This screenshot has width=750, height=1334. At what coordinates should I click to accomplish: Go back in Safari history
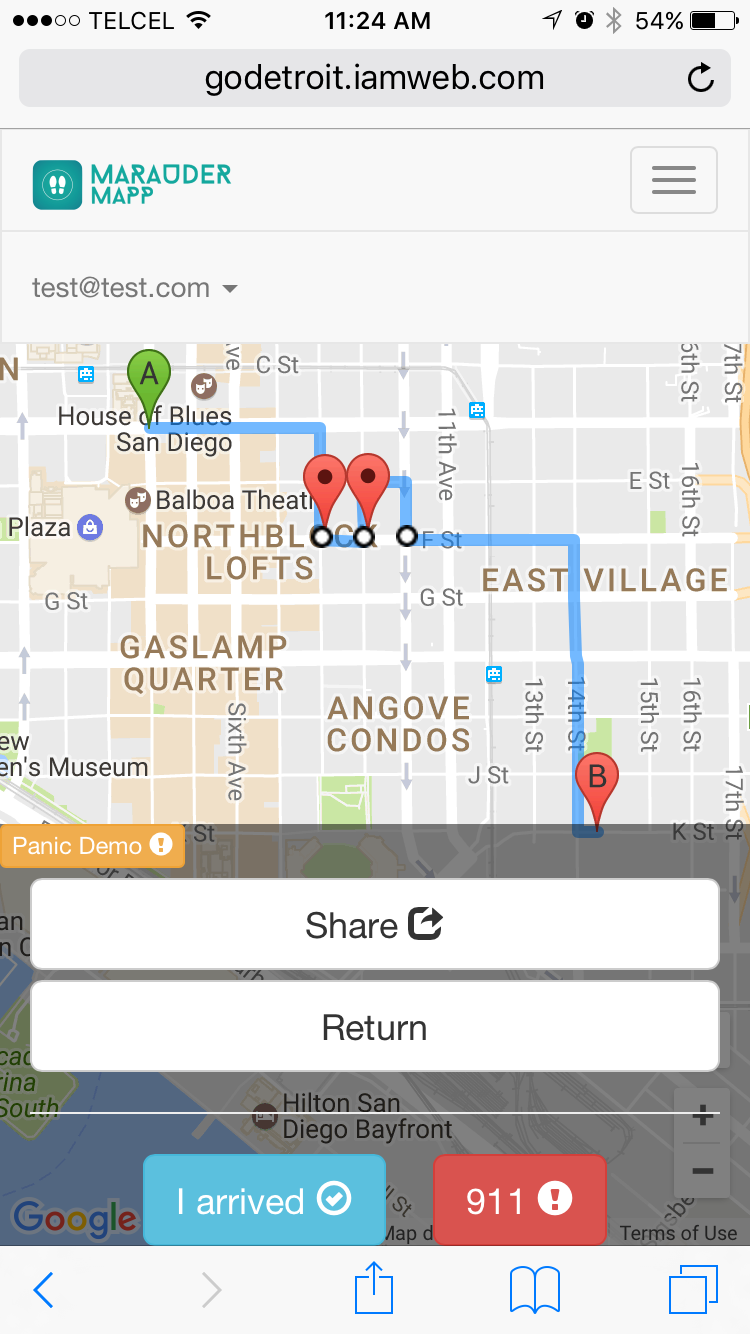(x=43, y=1290)
